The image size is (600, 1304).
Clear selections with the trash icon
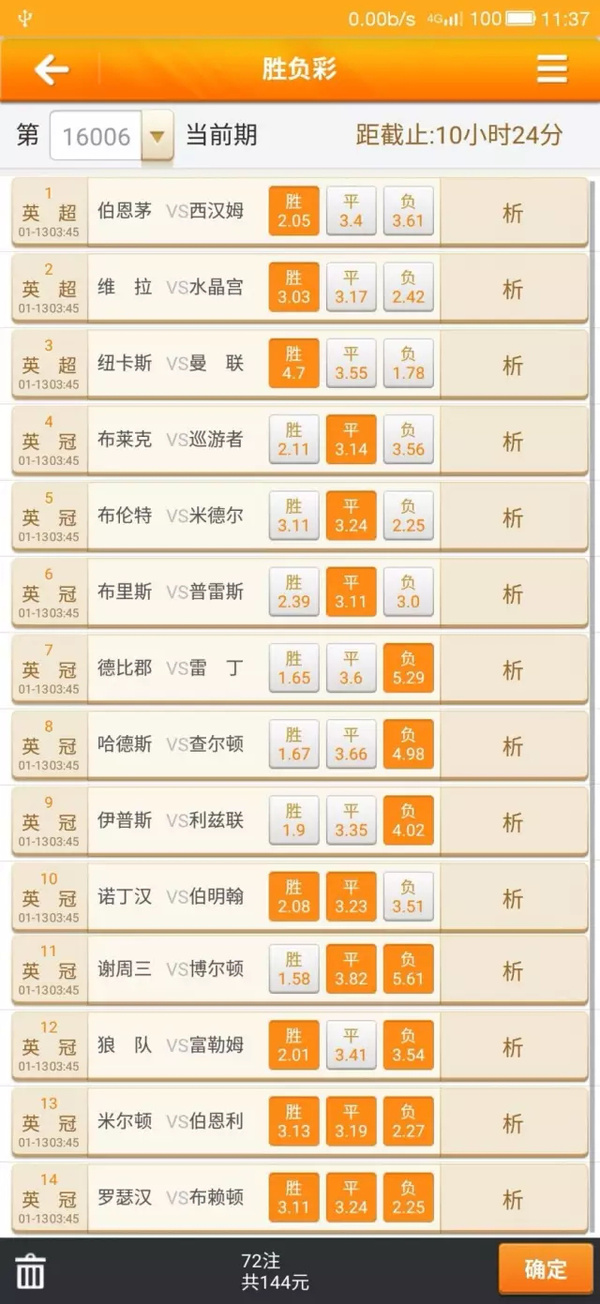[30, 1271]
